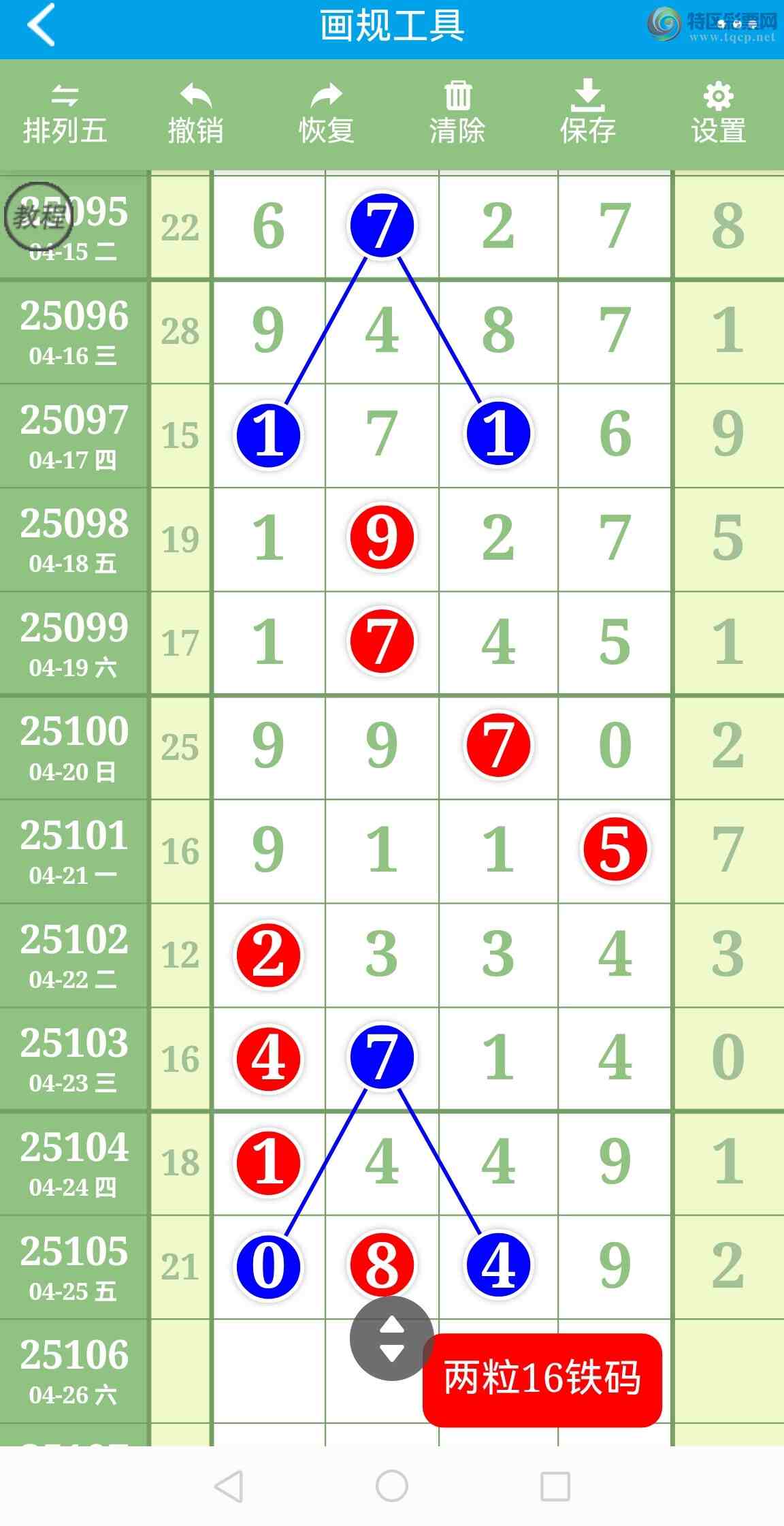Go back using the header arrow
Screen dimensions: 784x1526
click(x=41, y=26)
